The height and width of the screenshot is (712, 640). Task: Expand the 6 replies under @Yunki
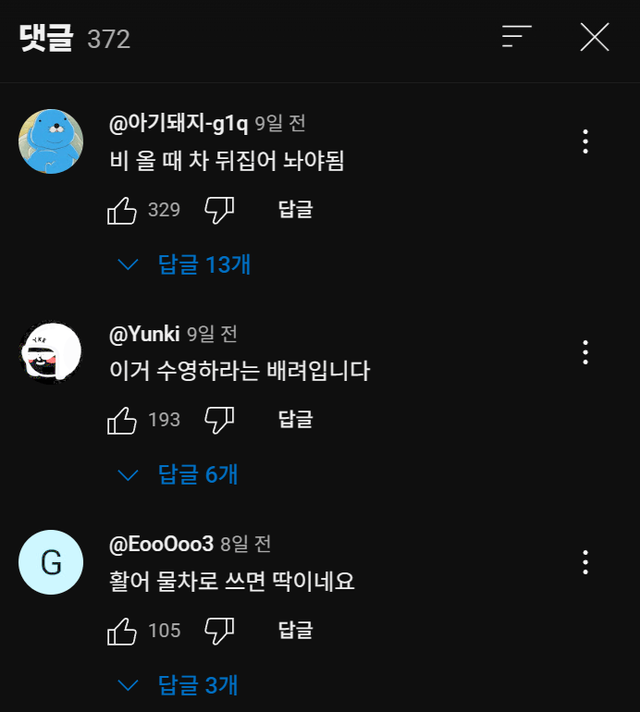pyautogui.click(x=180, y=474)
